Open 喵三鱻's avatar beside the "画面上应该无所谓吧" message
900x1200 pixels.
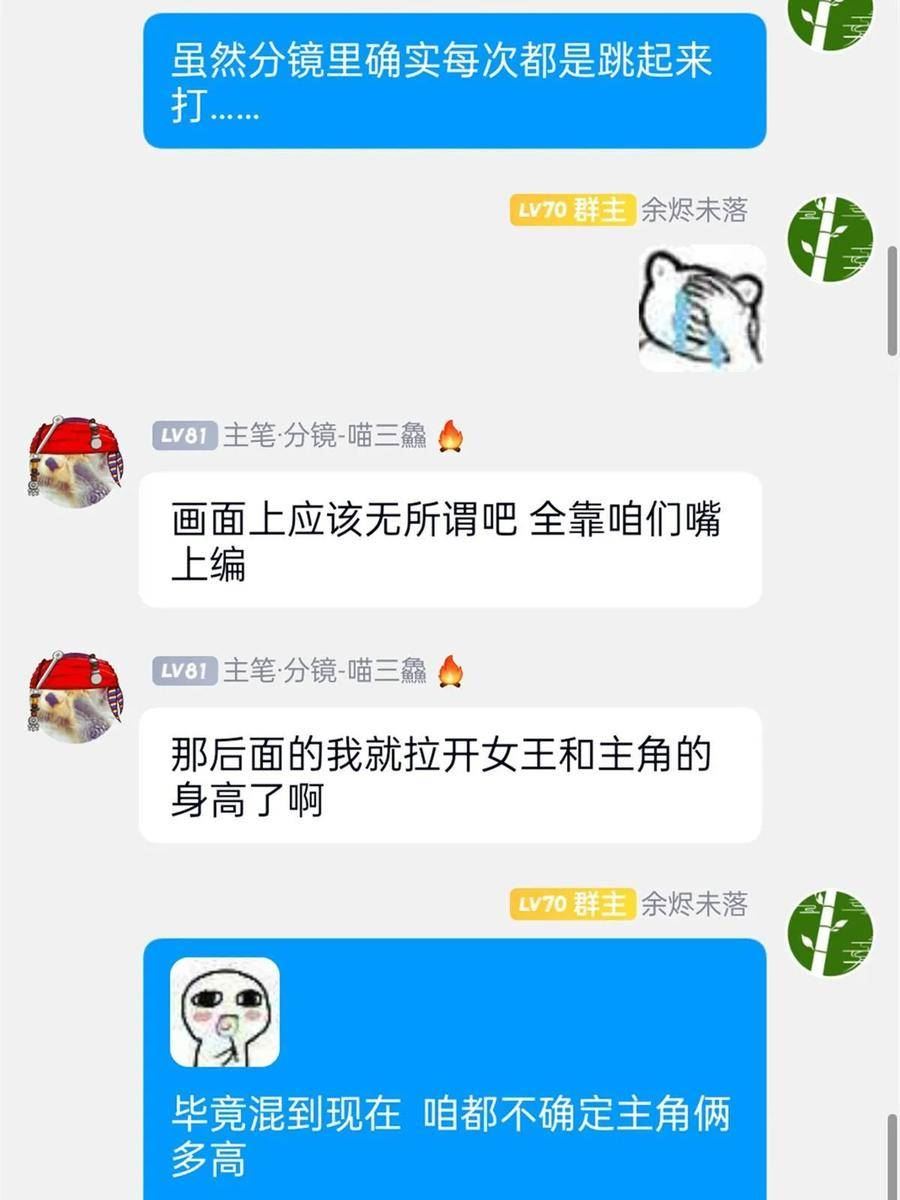coord(75,461)
